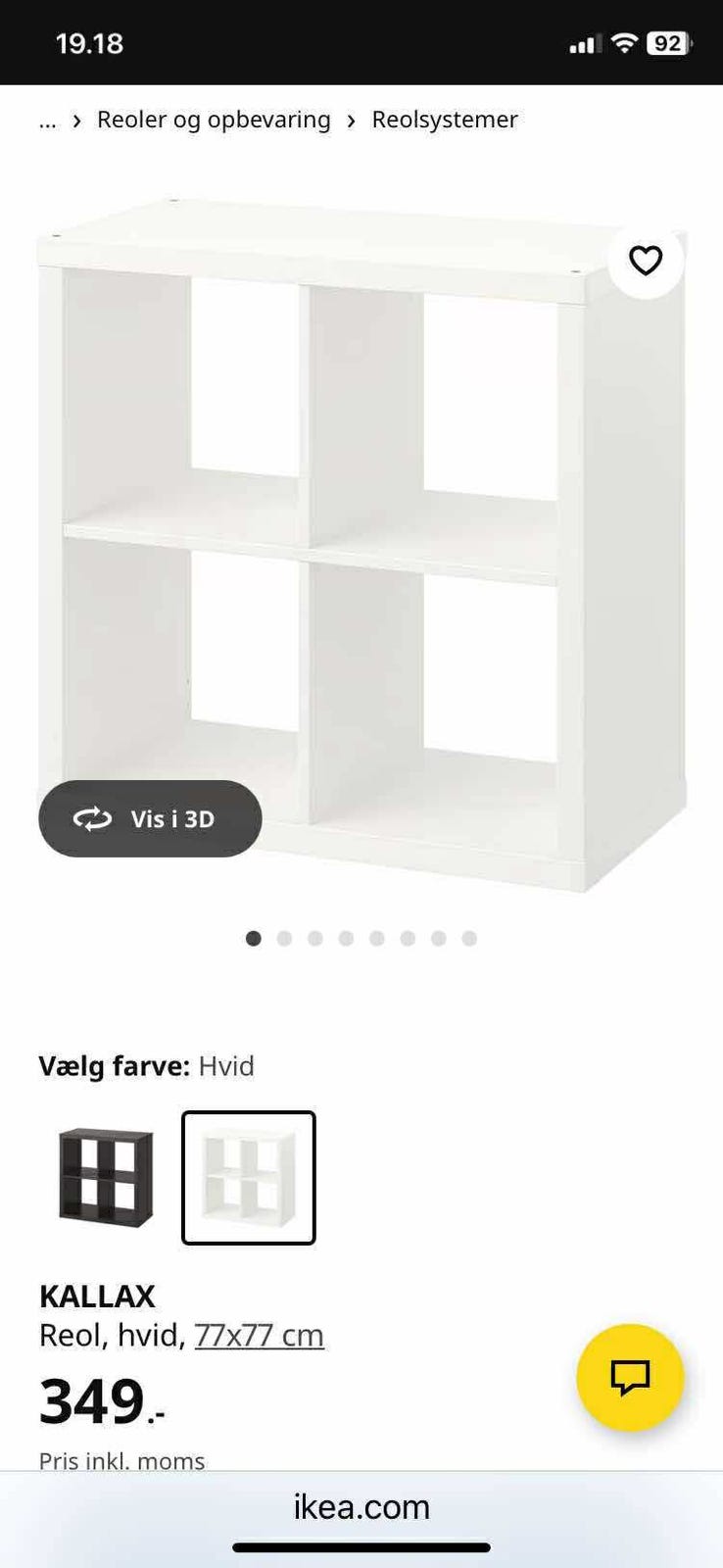Viewport: 723px width, 1568px height.
Task: Open the 77x77 cm dimensions link
Action: click(x=260, y=1335)
